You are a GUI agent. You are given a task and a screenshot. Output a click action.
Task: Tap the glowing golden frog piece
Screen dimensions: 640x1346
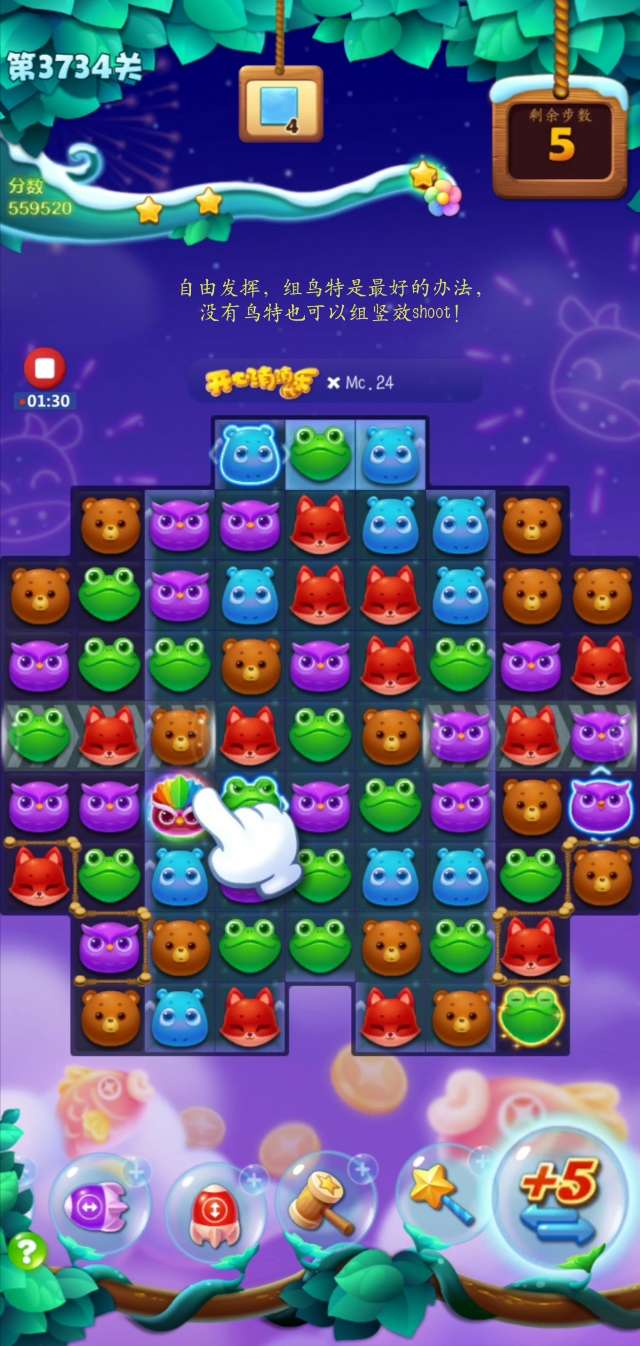[531, 1016]
